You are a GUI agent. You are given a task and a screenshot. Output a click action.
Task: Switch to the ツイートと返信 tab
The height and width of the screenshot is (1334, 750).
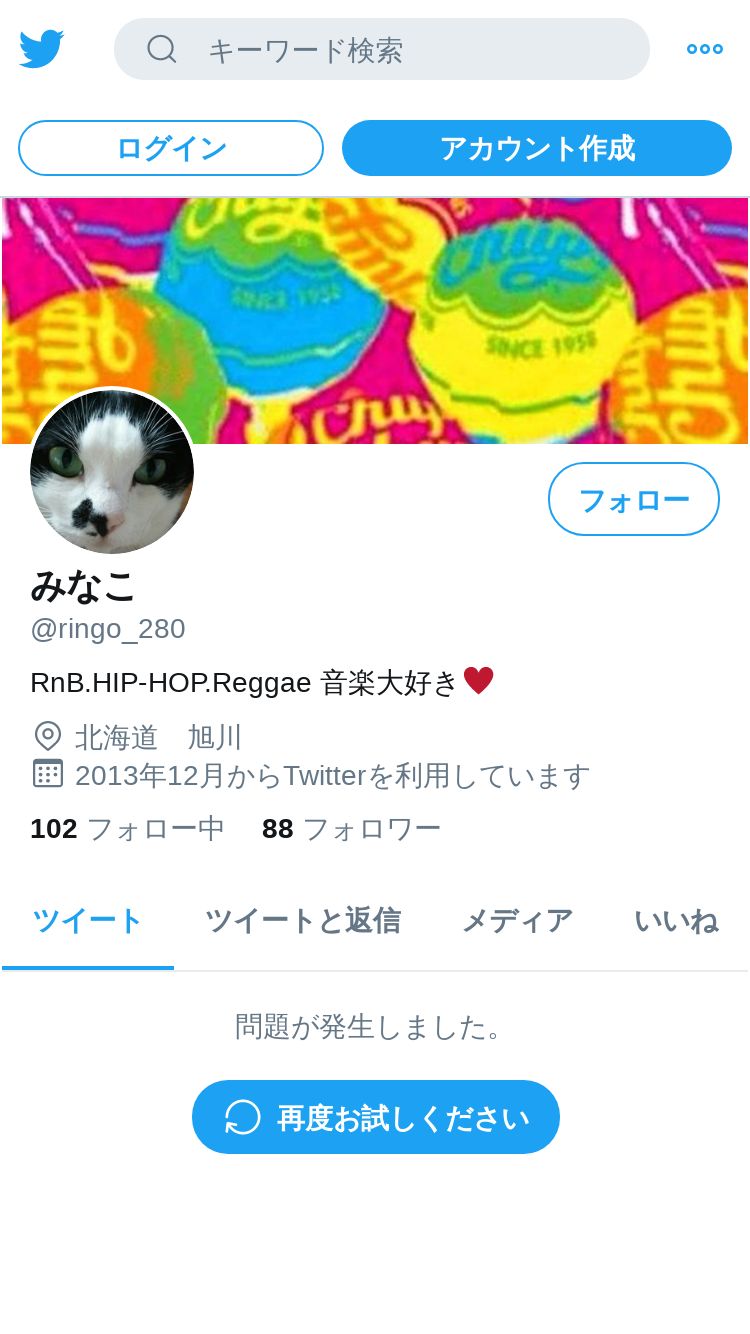tap(303, 921)
